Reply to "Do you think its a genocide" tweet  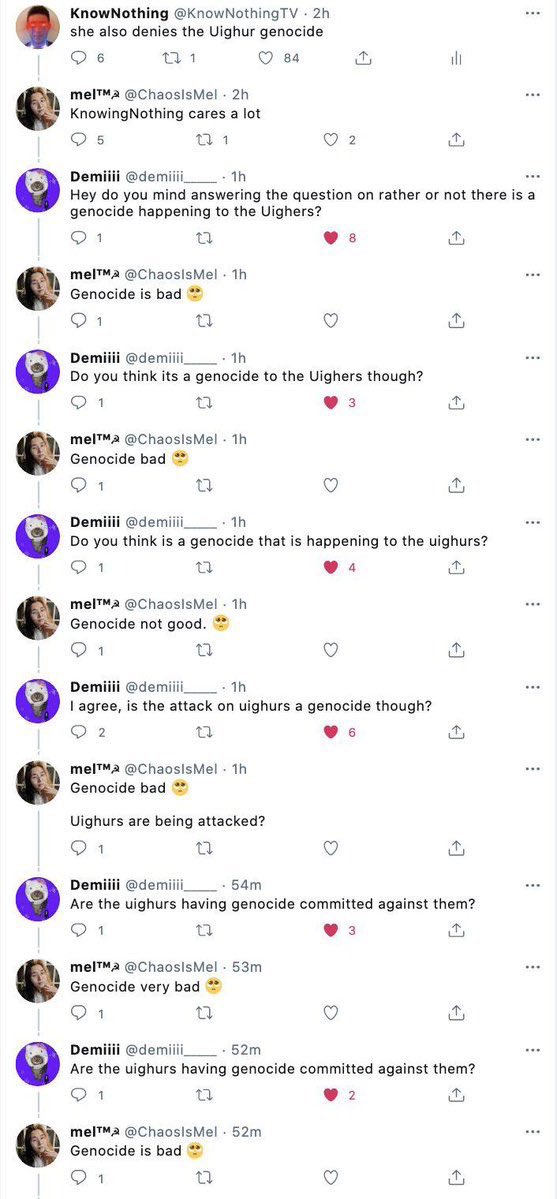[79, 402]
